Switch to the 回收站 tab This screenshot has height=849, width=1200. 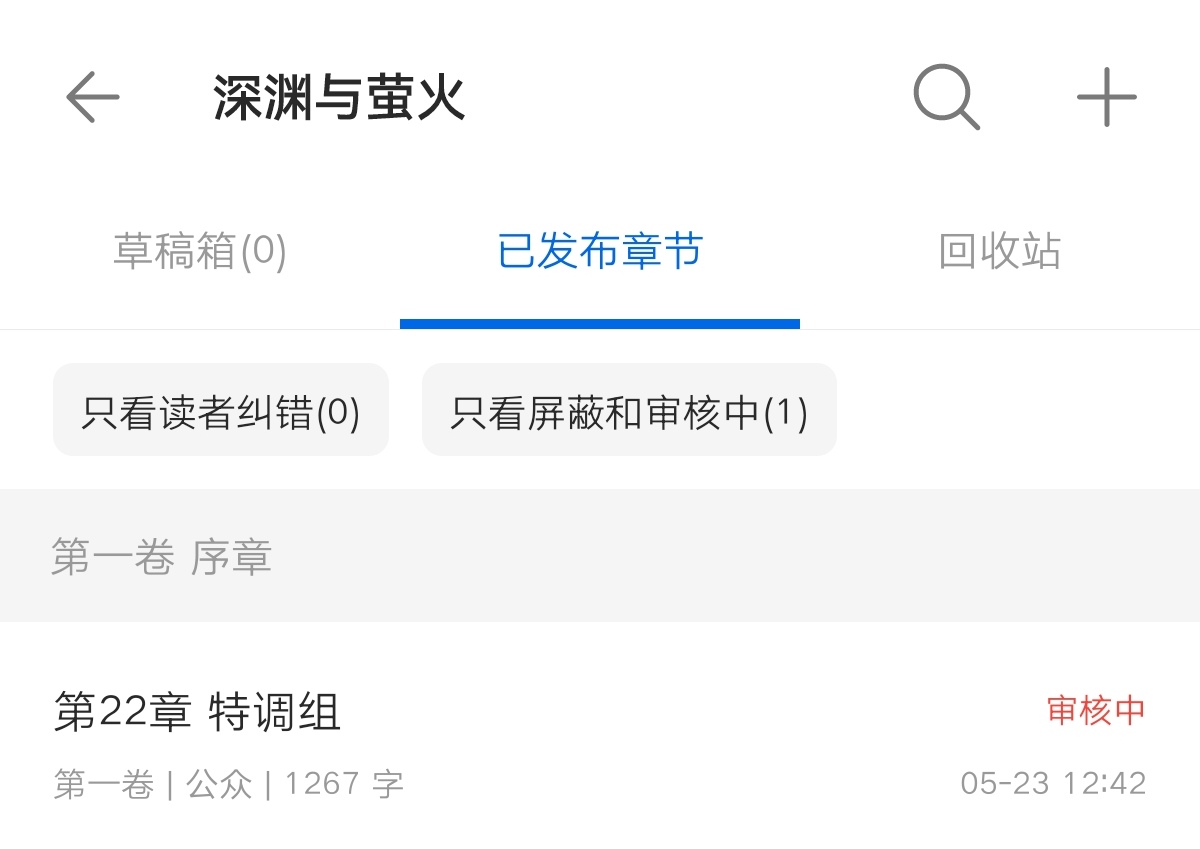click(x=999, y=251)
